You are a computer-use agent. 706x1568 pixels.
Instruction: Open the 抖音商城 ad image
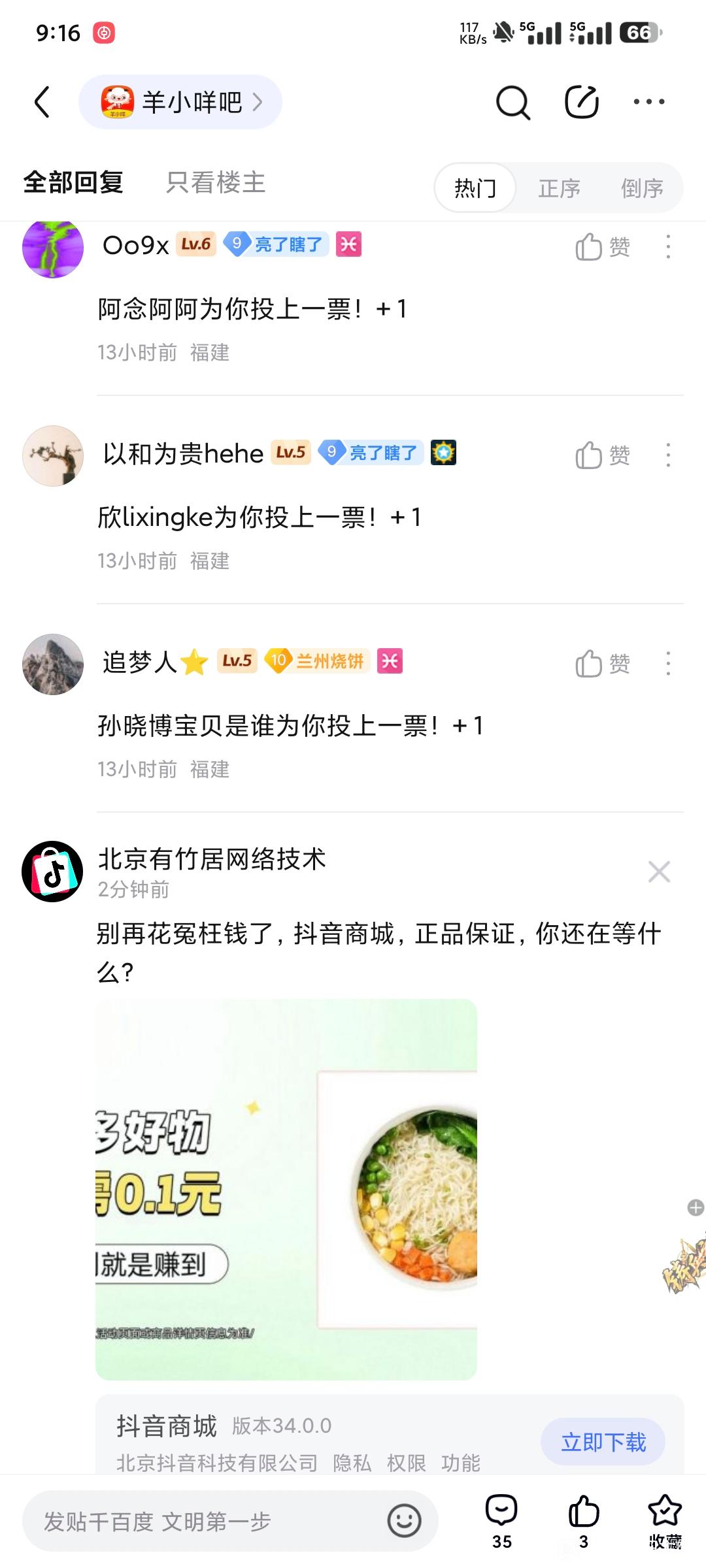(286, 1188)
